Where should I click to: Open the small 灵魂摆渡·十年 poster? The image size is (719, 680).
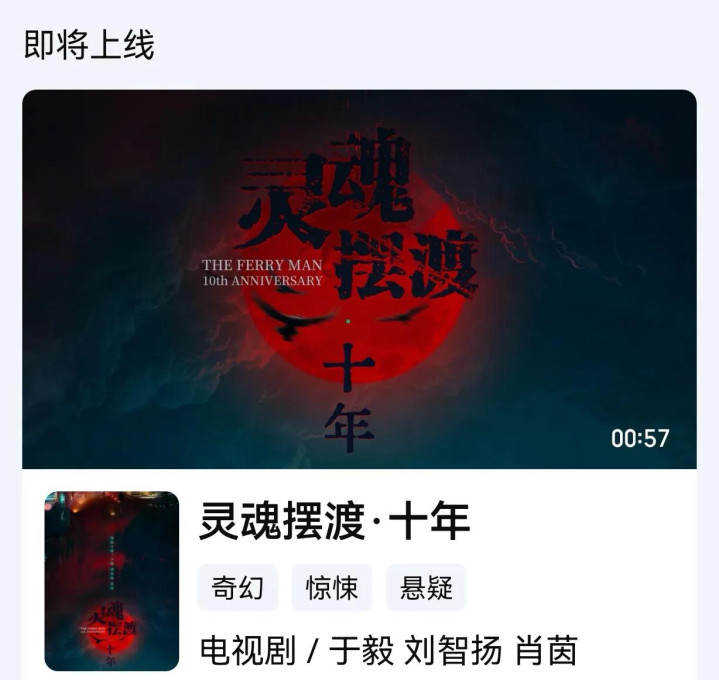point(112,580)
